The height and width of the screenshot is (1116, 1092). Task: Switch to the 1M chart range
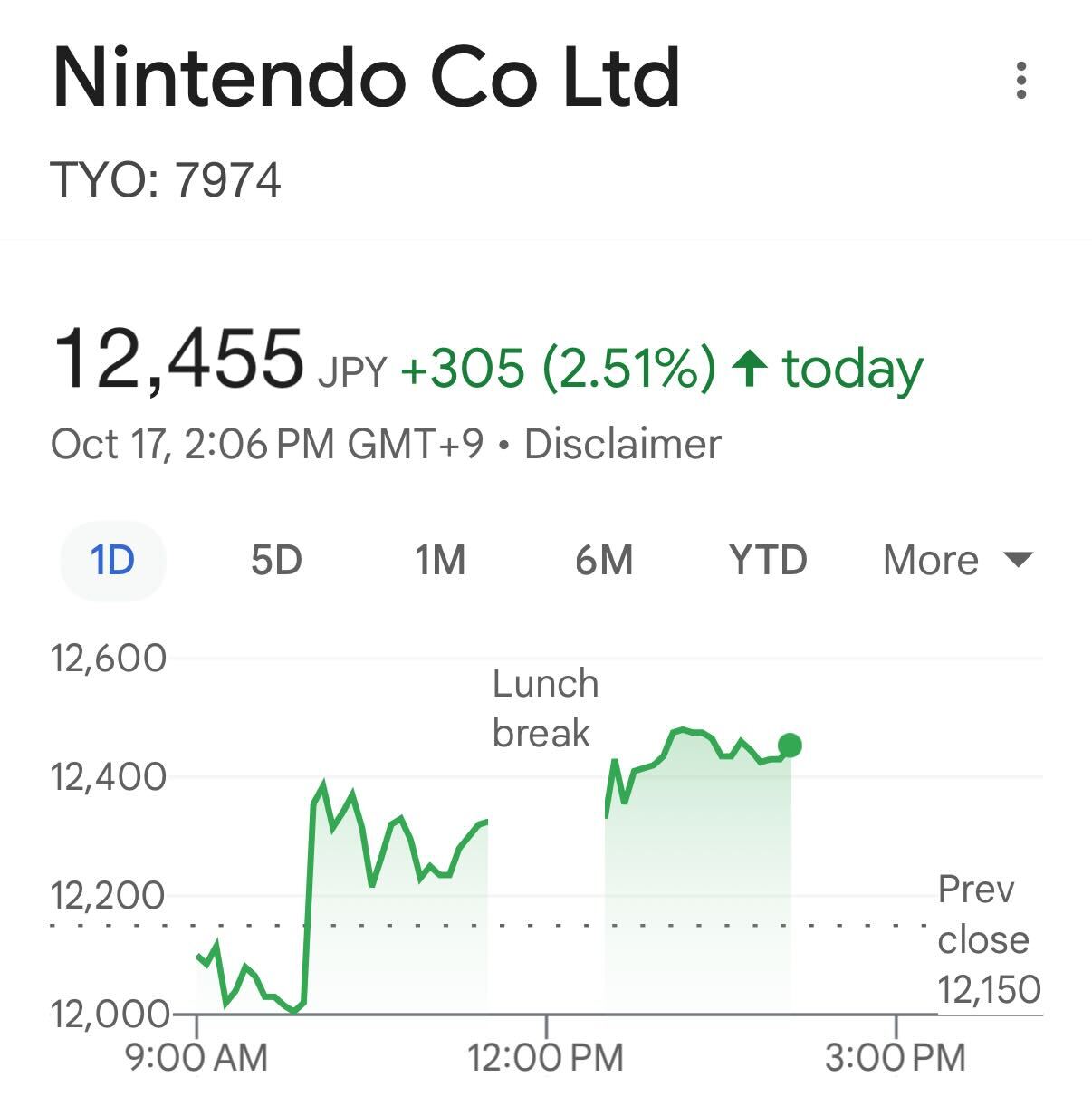[440, 560]
